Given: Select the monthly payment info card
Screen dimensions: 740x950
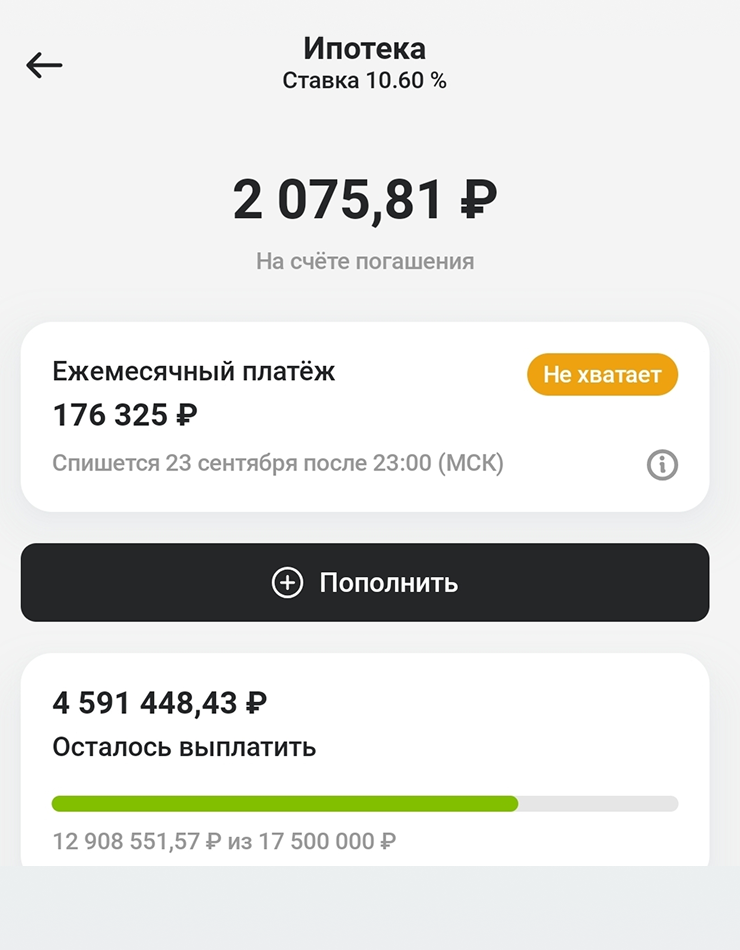Looking at the screenshot, I should [369, 415].
